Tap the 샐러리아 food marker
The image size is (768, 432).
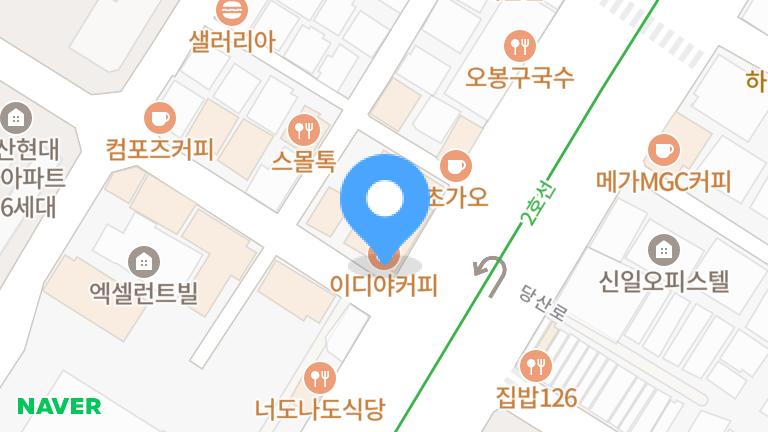coord(232,11)
